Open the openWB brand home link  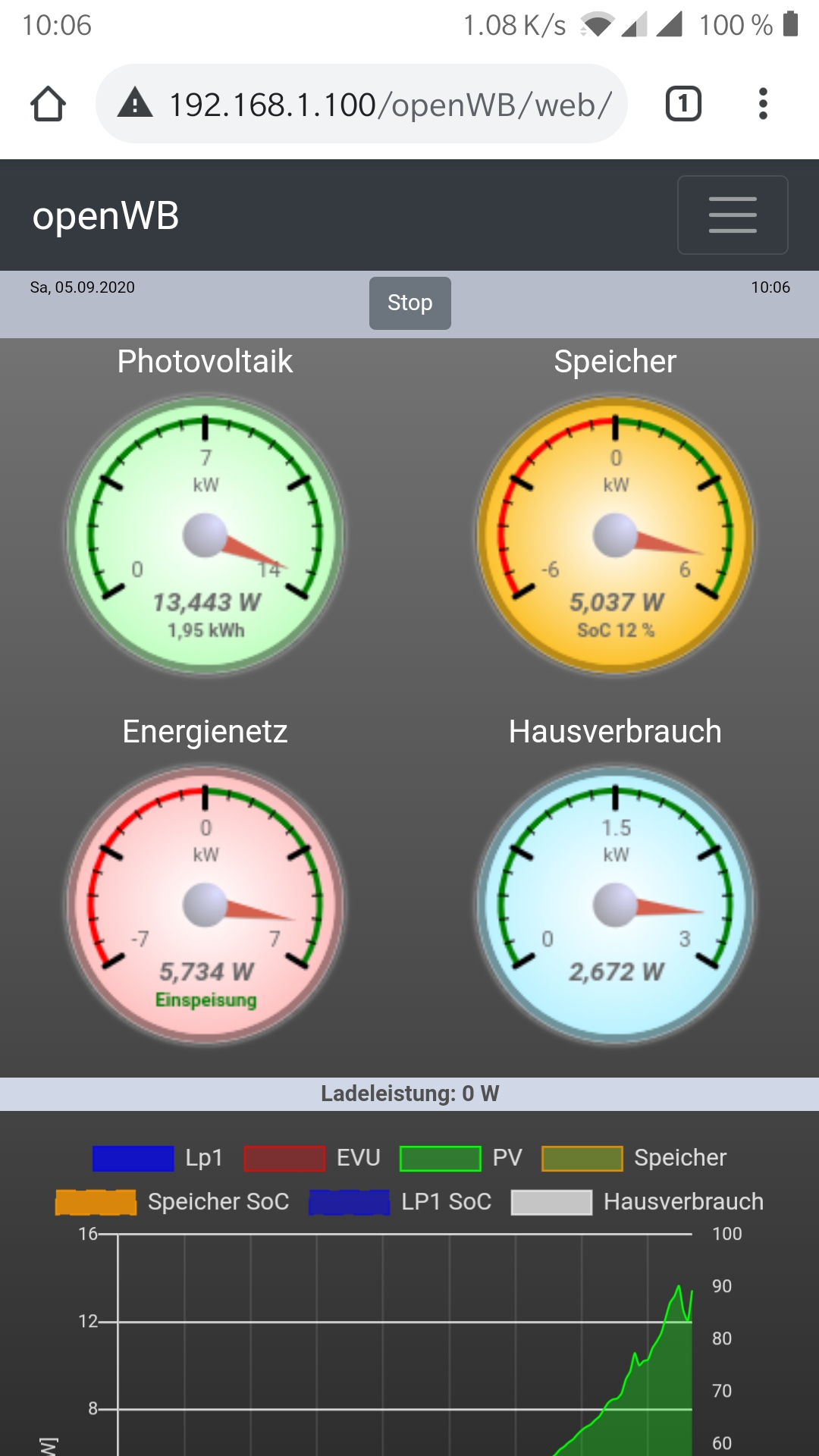(105, 215)
